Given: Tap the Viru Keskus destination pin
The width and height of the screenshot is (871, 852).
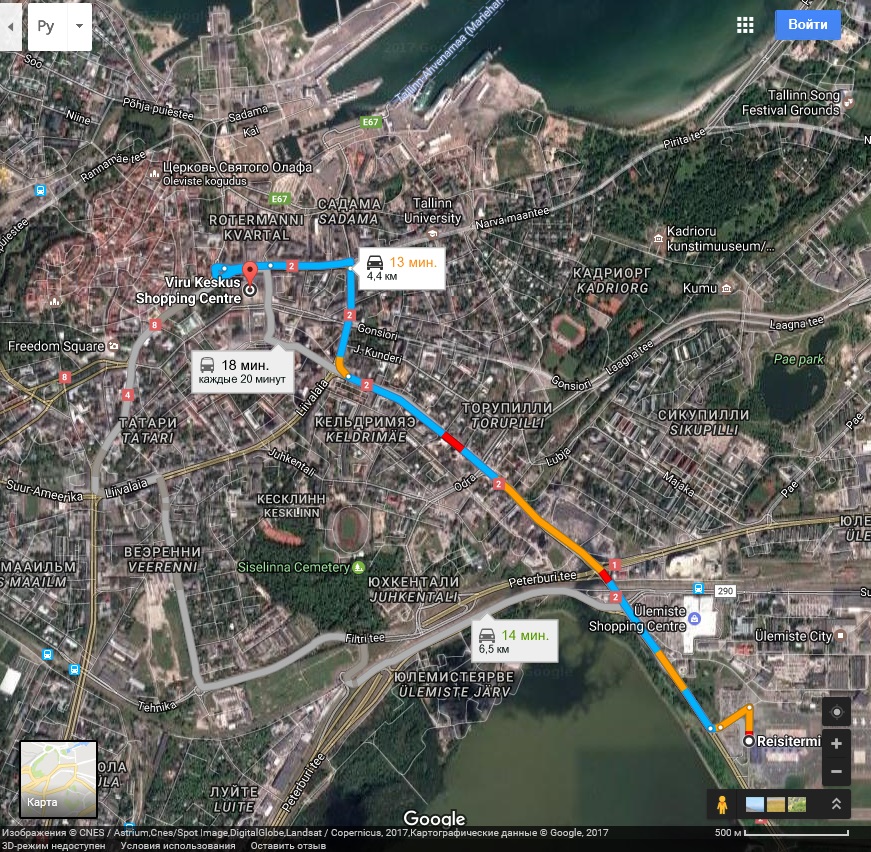Looking at the screenshot, I should pyautogui.click(x=250, y=272).
